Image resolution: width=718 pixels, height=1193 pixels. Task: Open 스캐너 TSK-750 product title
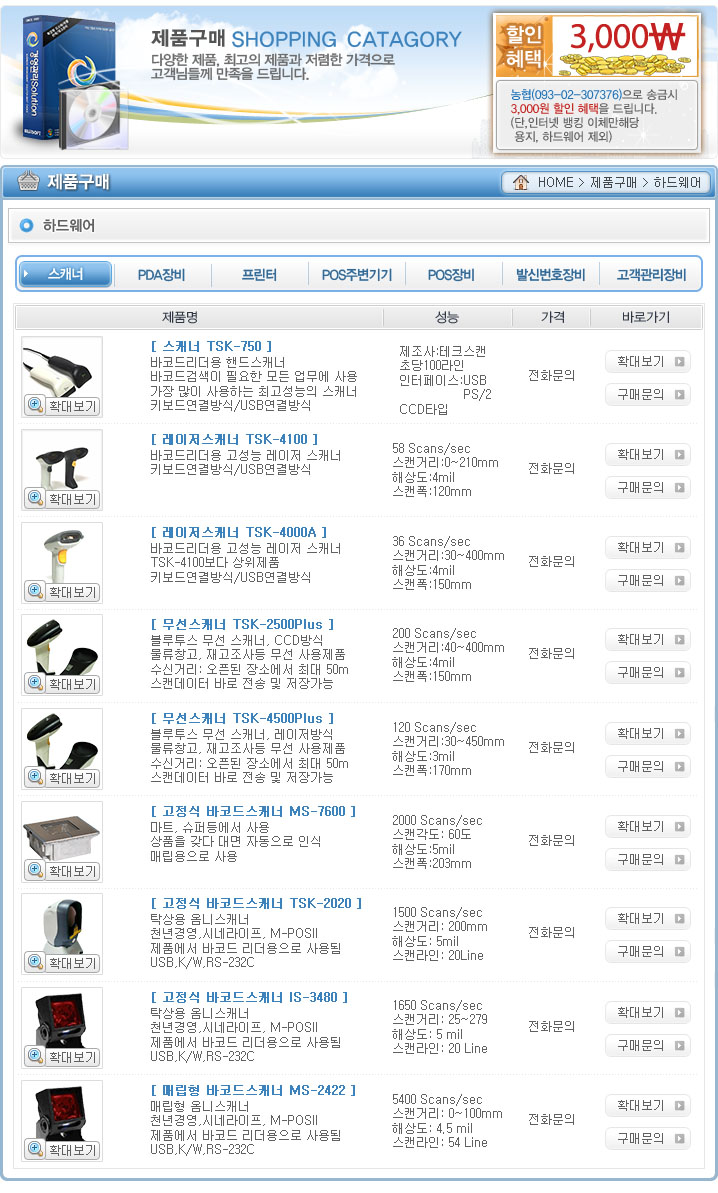pyautogui.click(x=211, y=346)
